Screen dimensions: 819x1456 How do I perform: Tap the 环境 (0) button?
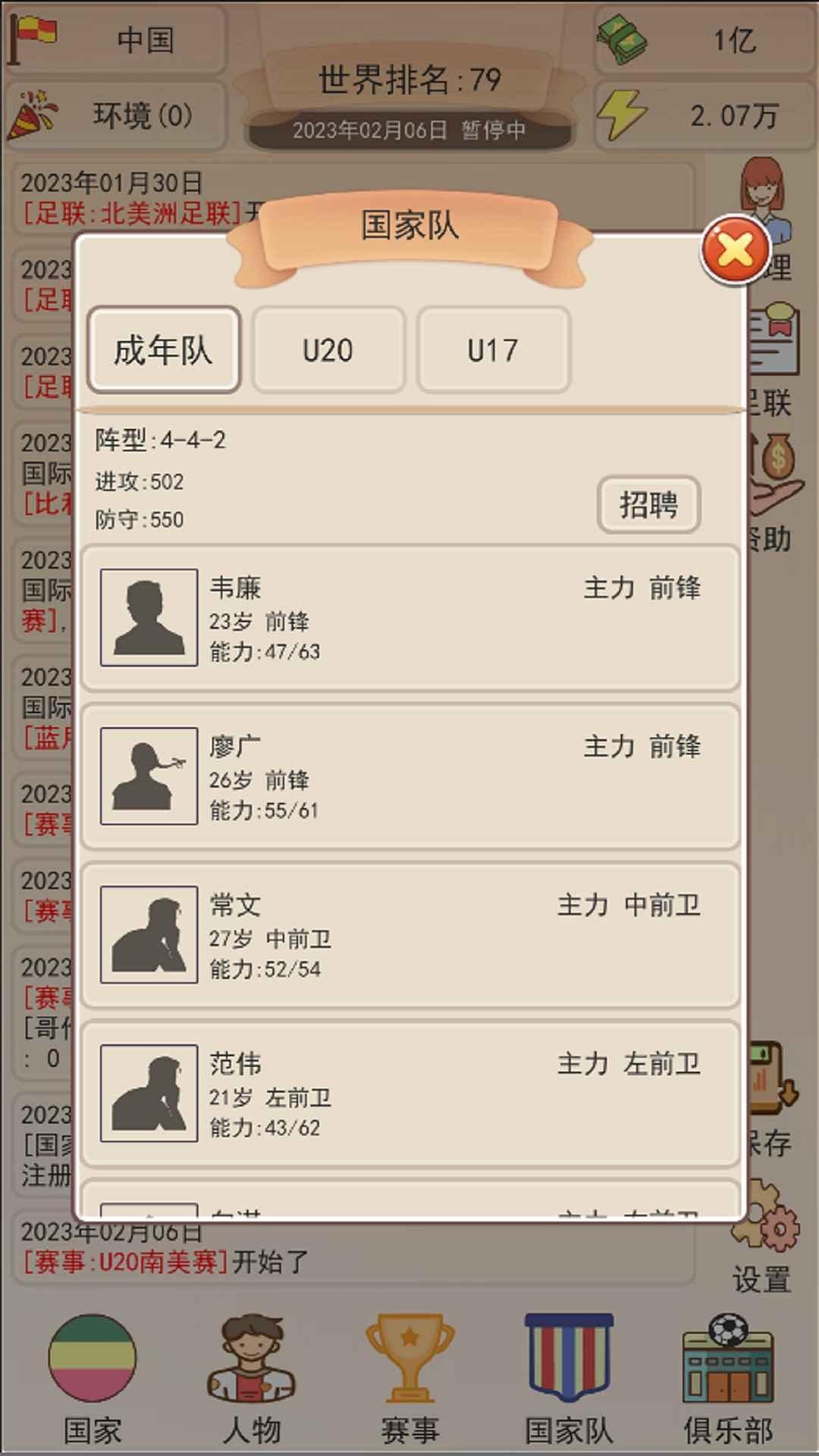pos(115,116)
